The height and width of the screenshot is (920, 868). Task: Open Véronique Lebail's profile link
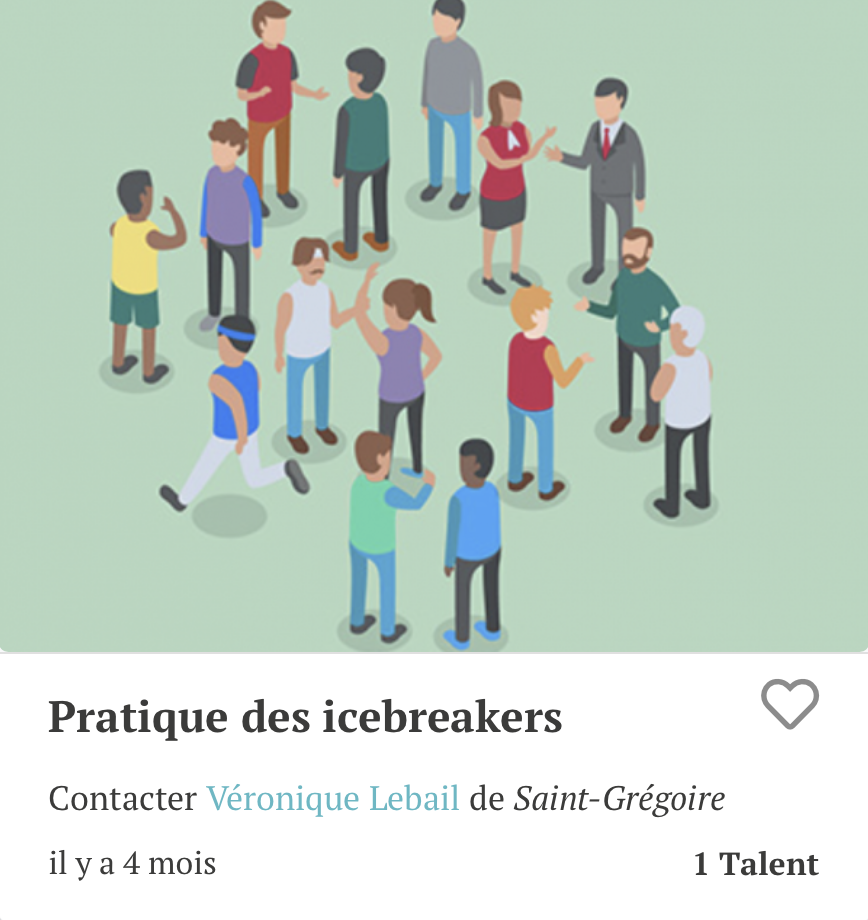[332, 799]
